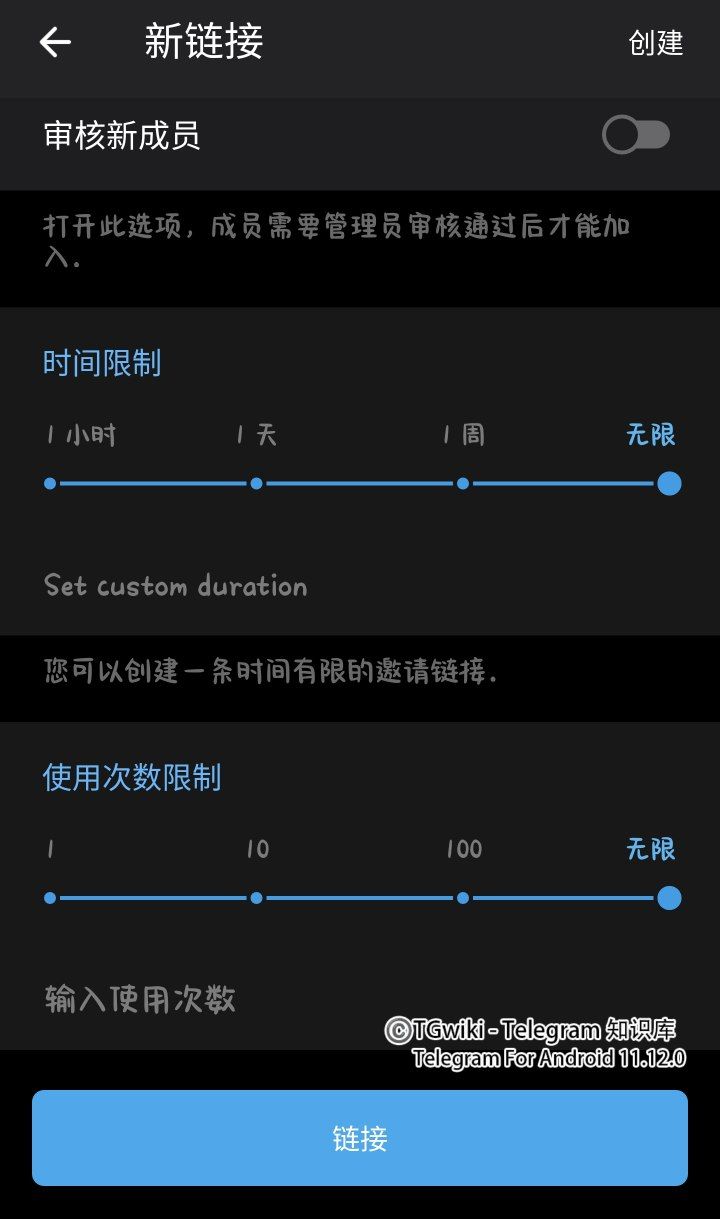The width and height of the screenshot is (720, 1219).
Task: Set time limit to 1 周
Action: tap(463, 483)
